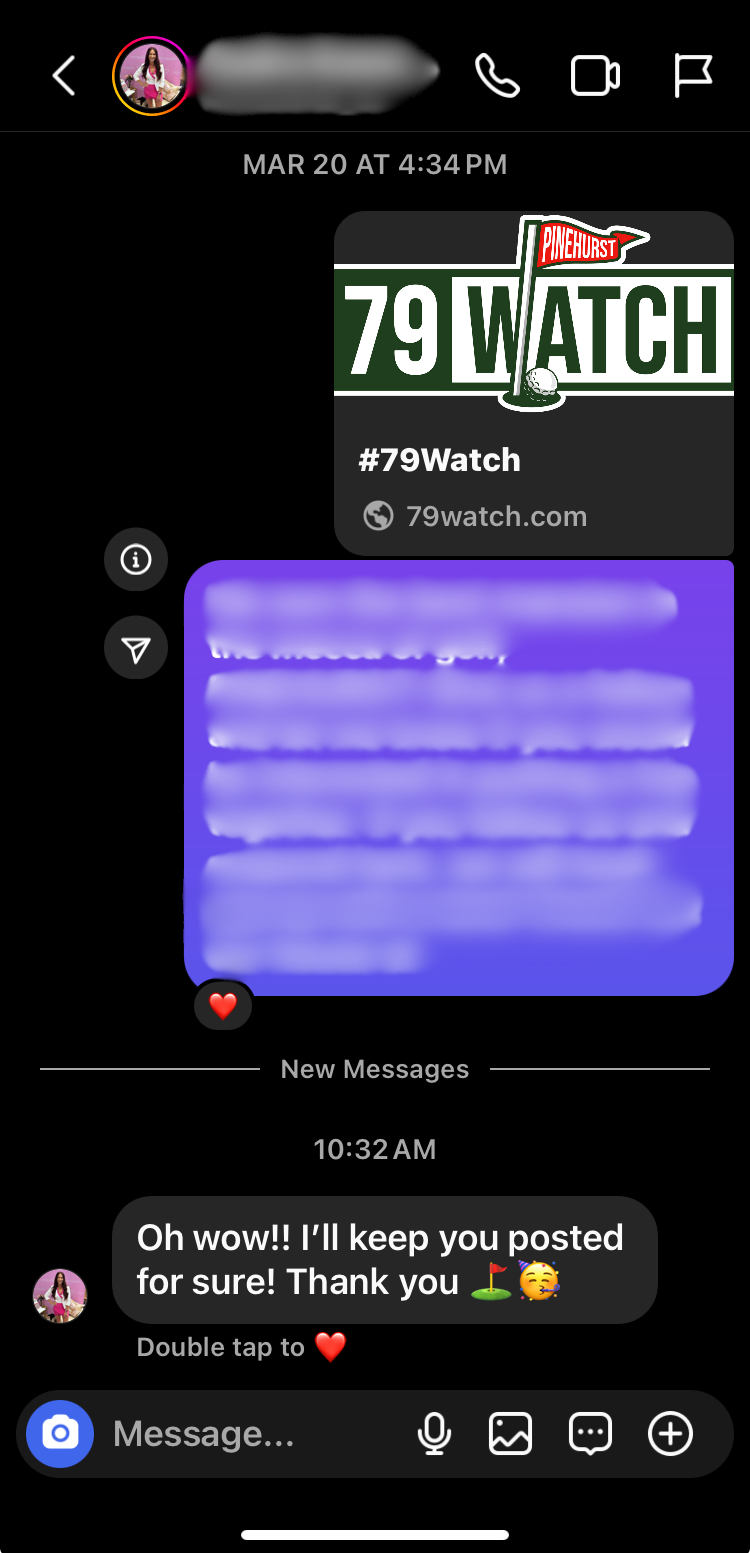Screen dimensions: 750x1553
Task: Start a video call
Action: point(595,76)
